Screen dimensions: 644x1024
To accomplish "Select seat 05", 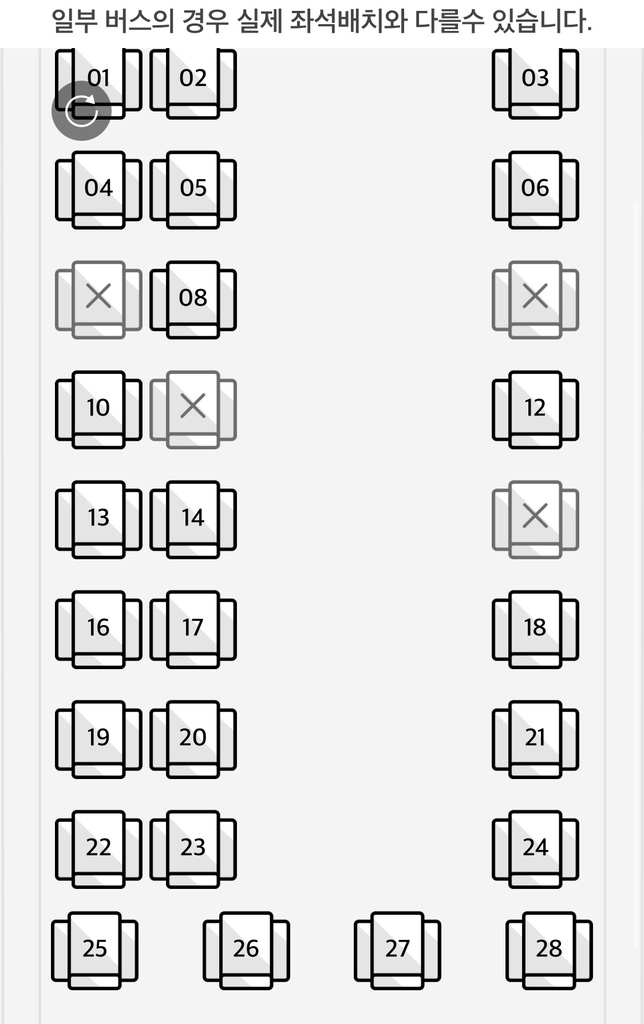I will click(x=193, y=189).
